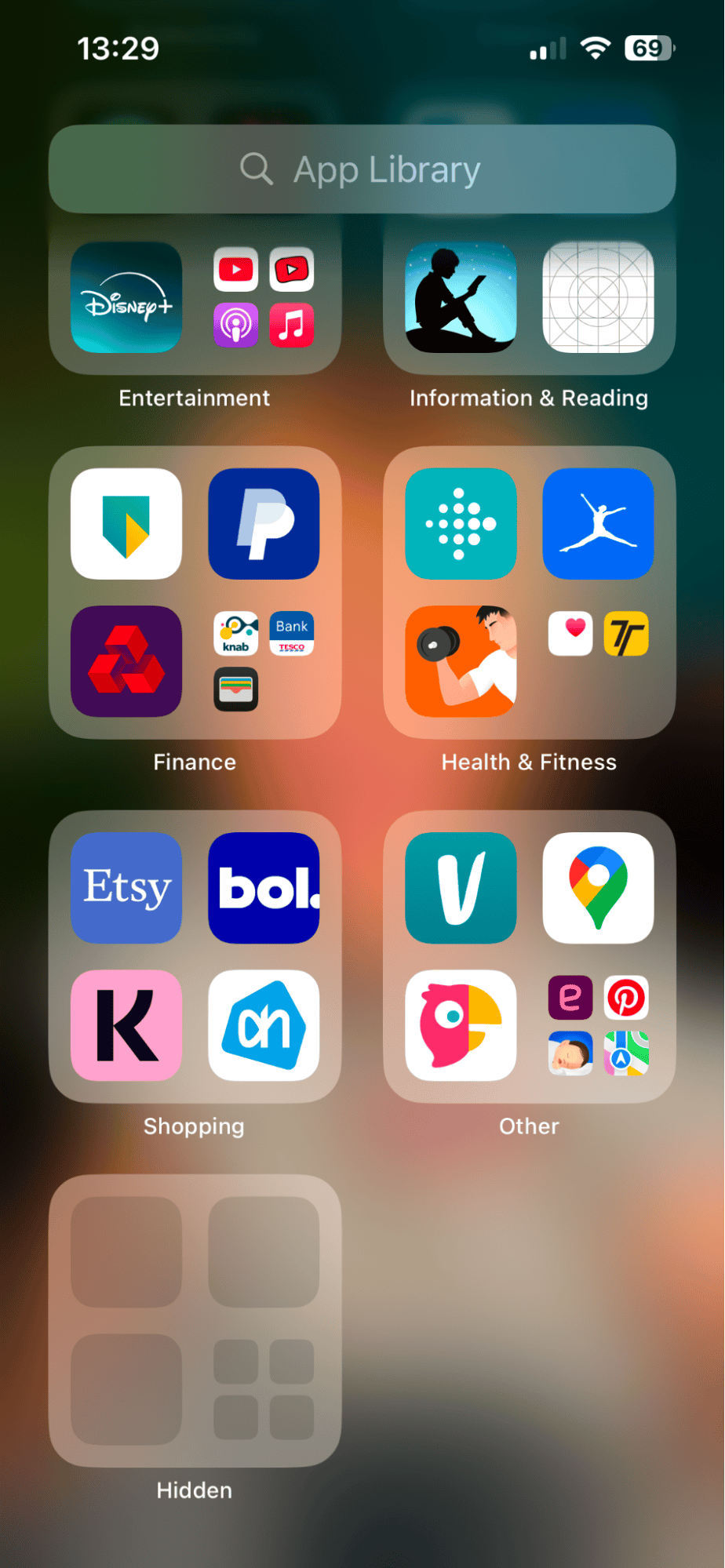Launch the MyFitnessPal app
Viewport: 725px width, 1568px height.
point(598,524)
